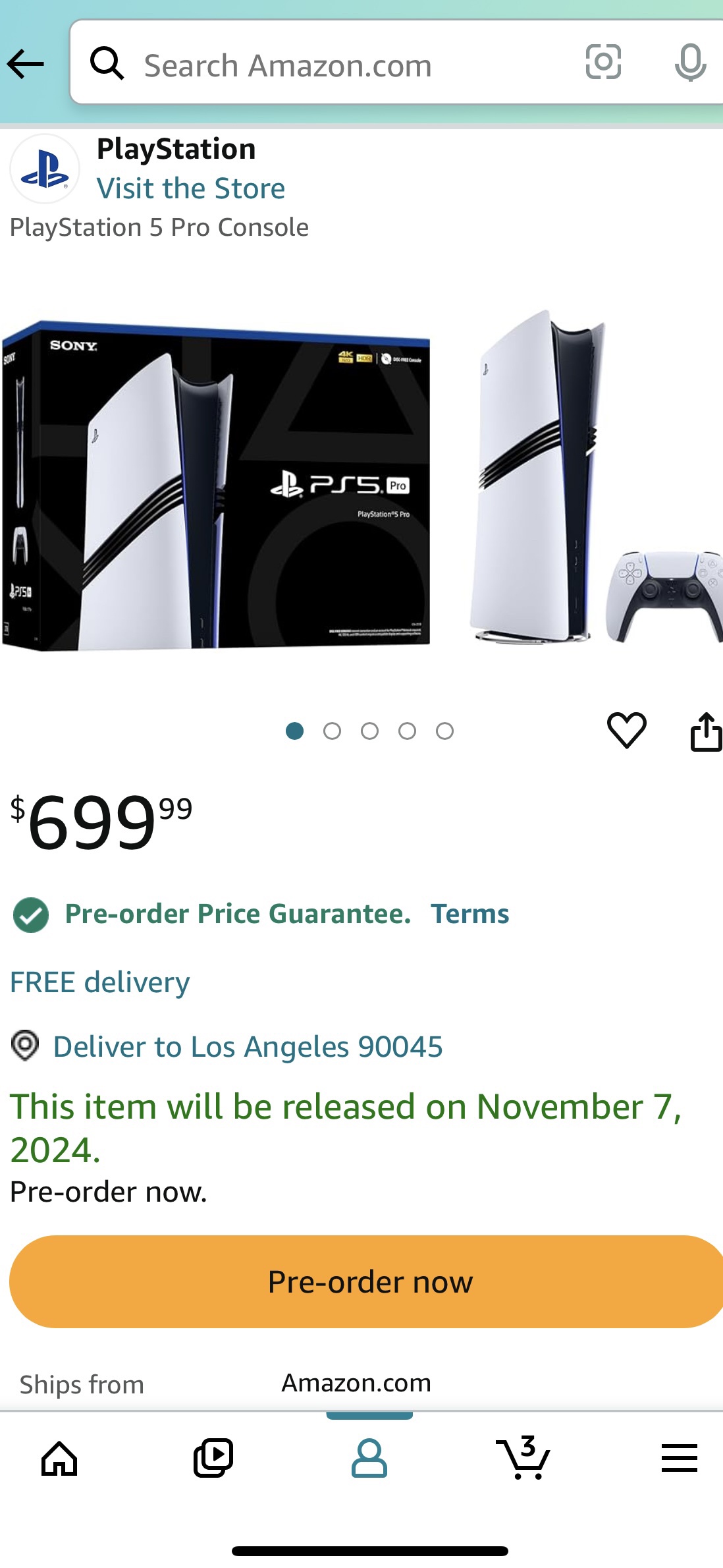Go to the Home tab
The width and height of the screenshot is (723, 1568).
tap(59, 1457)
